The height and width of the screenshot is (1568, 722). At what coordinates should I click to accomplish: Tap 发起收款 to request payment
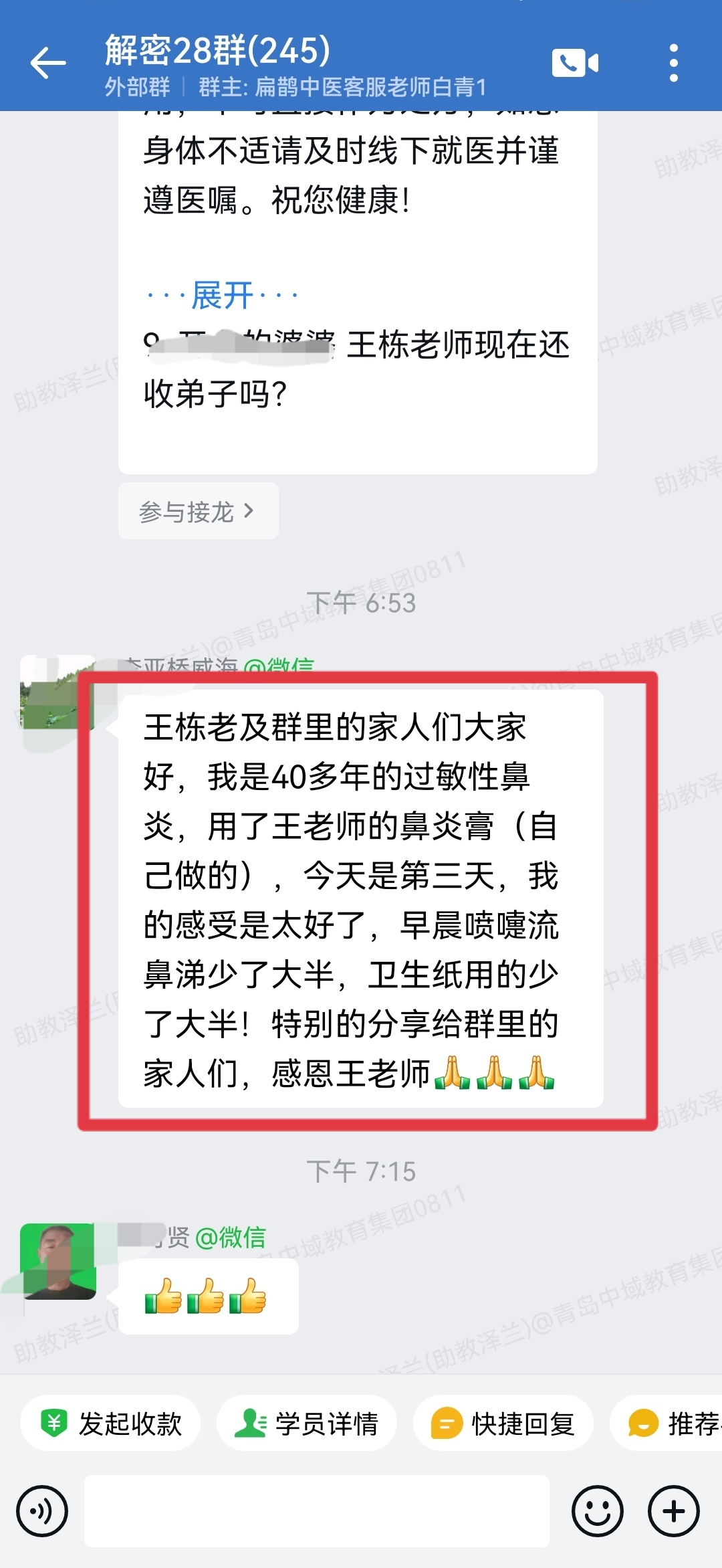pos(111,1424)
